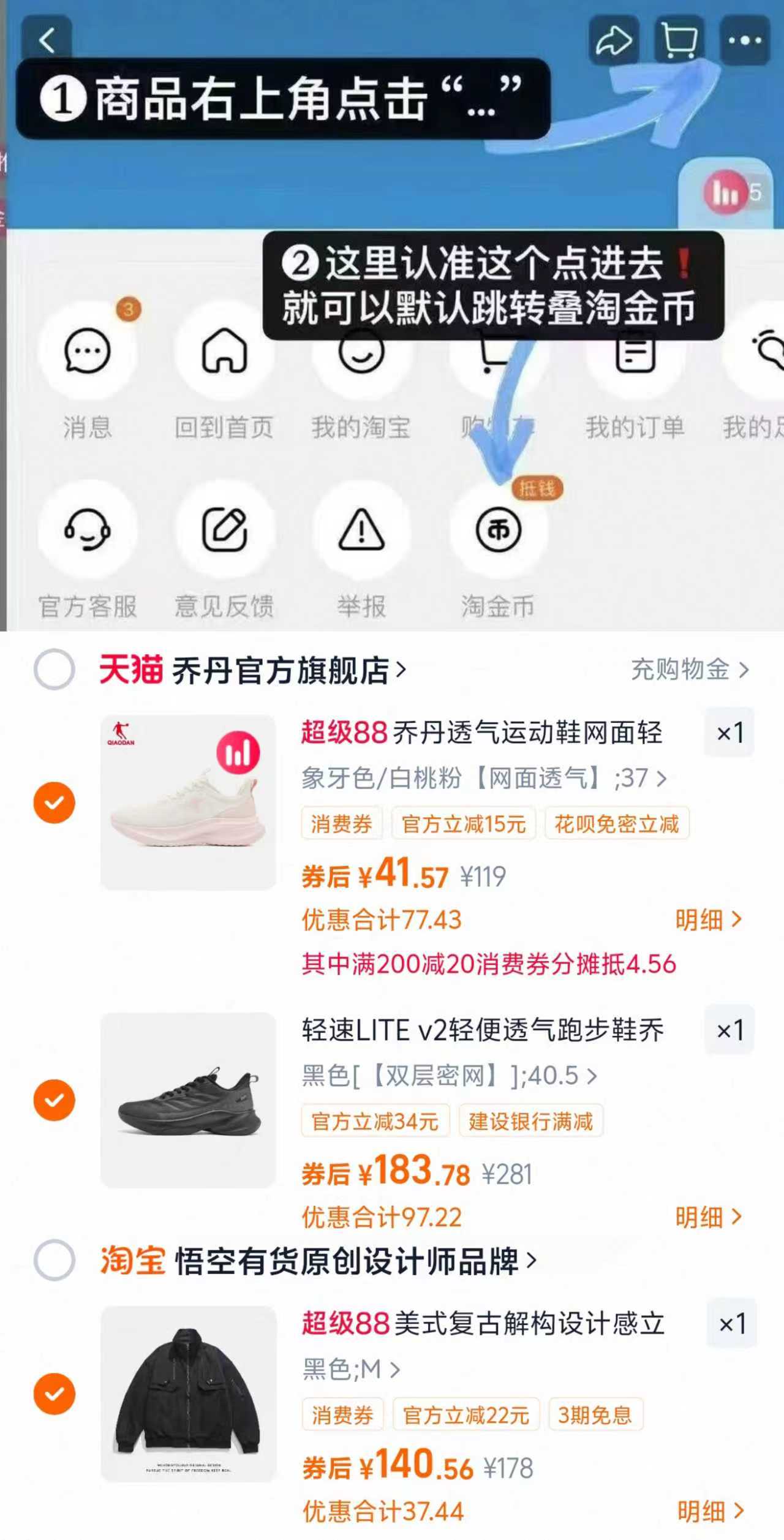Open the "..." overflow menu

[743, 40]
